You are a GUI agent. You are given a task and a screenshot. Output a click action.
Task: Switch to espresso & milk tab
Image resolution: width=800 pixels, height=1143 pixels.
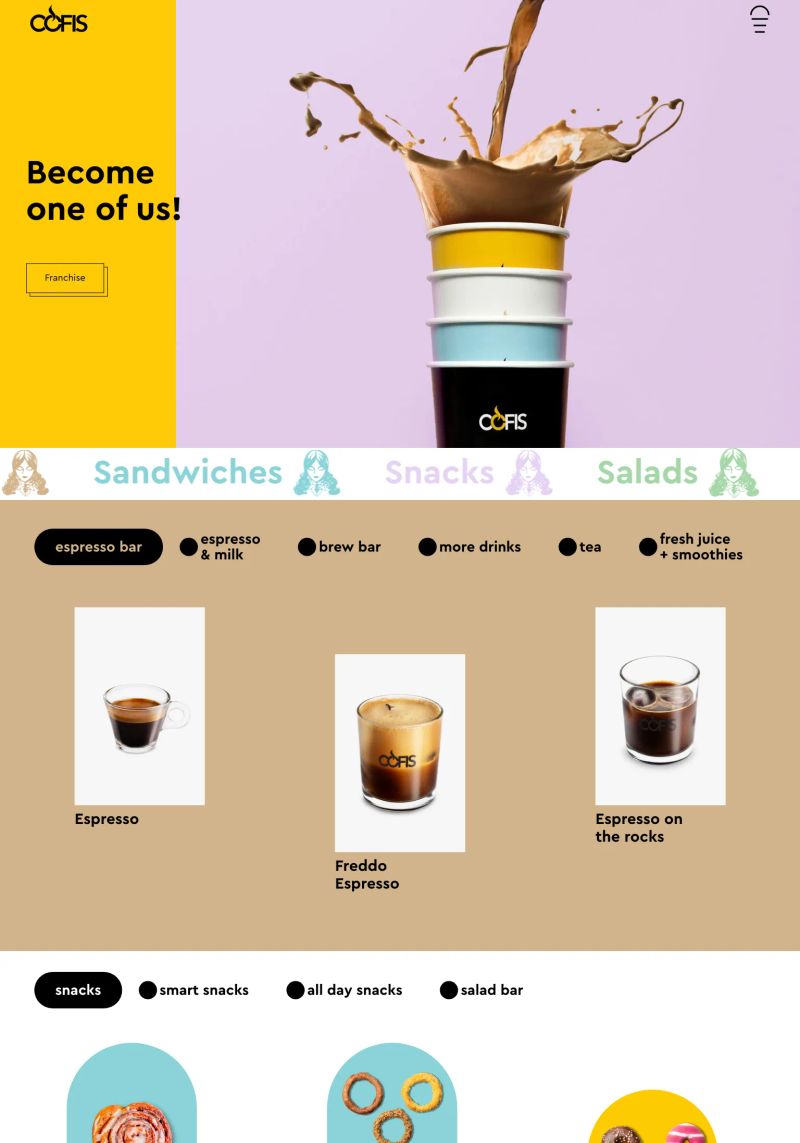pos(220,547)
